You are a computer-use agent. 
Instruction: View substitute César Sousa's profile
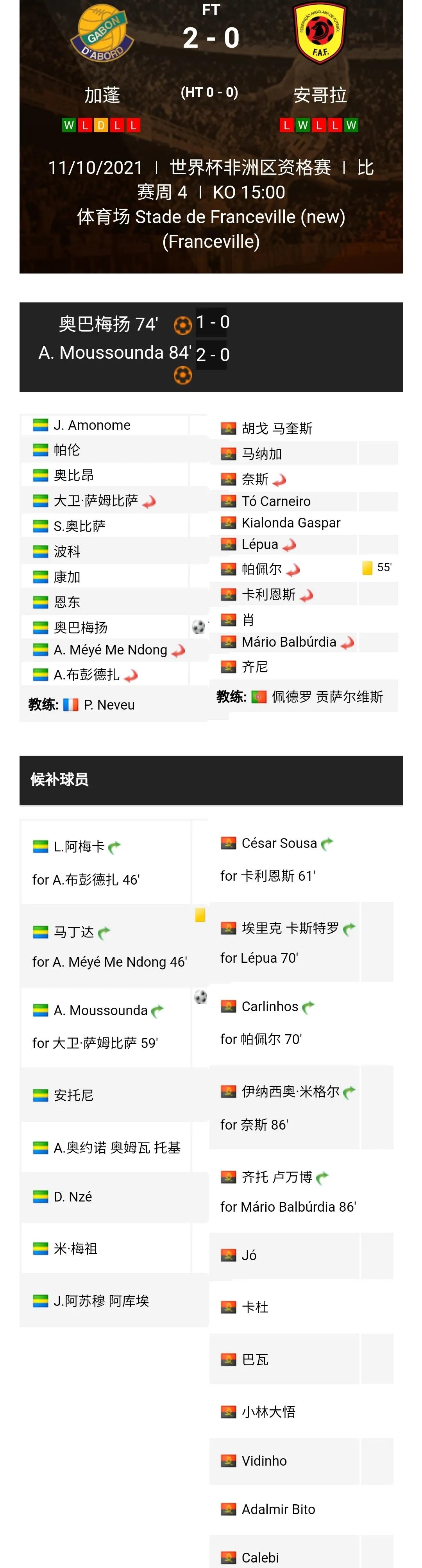(279, 843)
